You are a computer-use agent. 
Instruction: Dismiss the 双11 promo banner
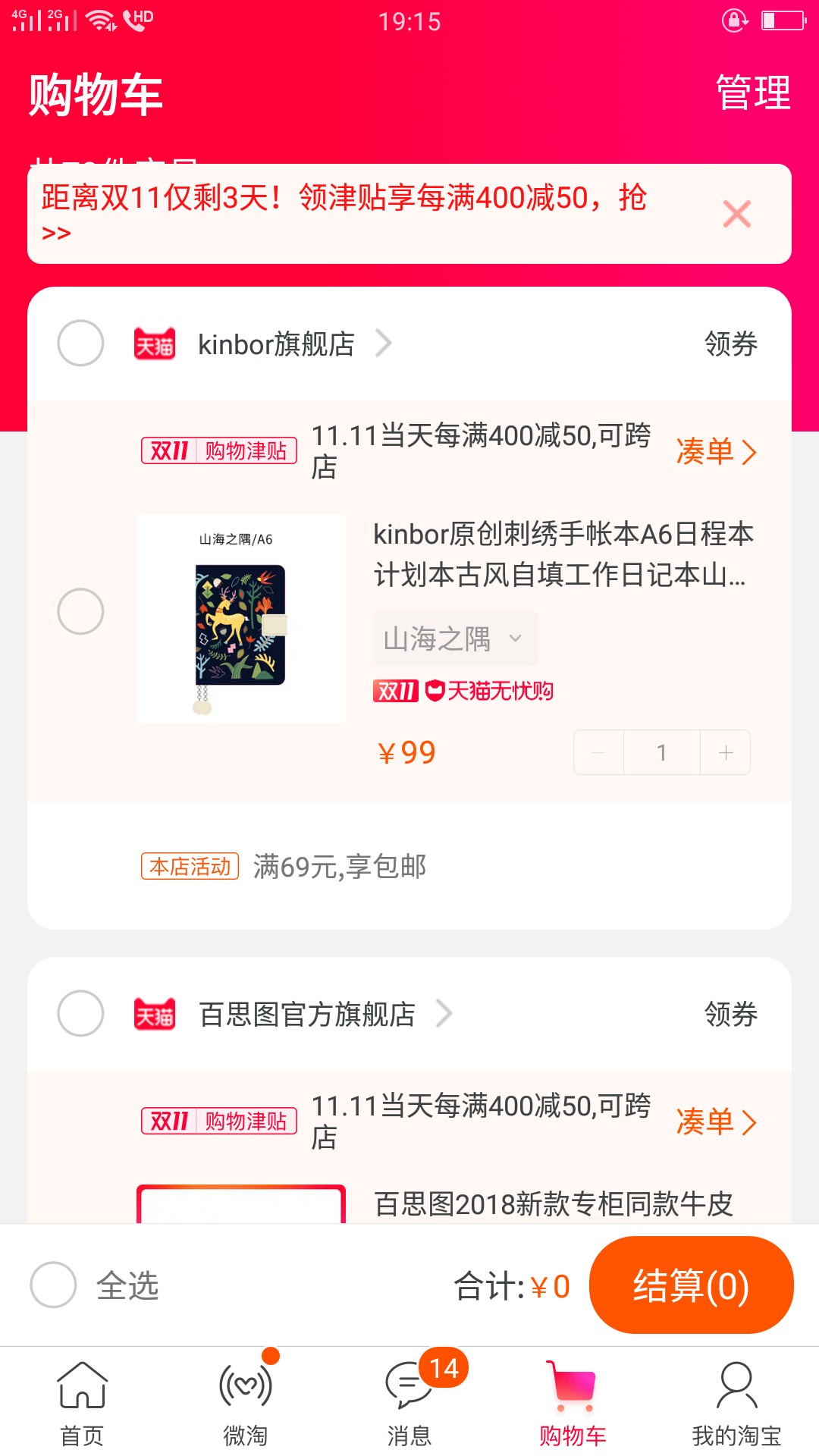736,214
